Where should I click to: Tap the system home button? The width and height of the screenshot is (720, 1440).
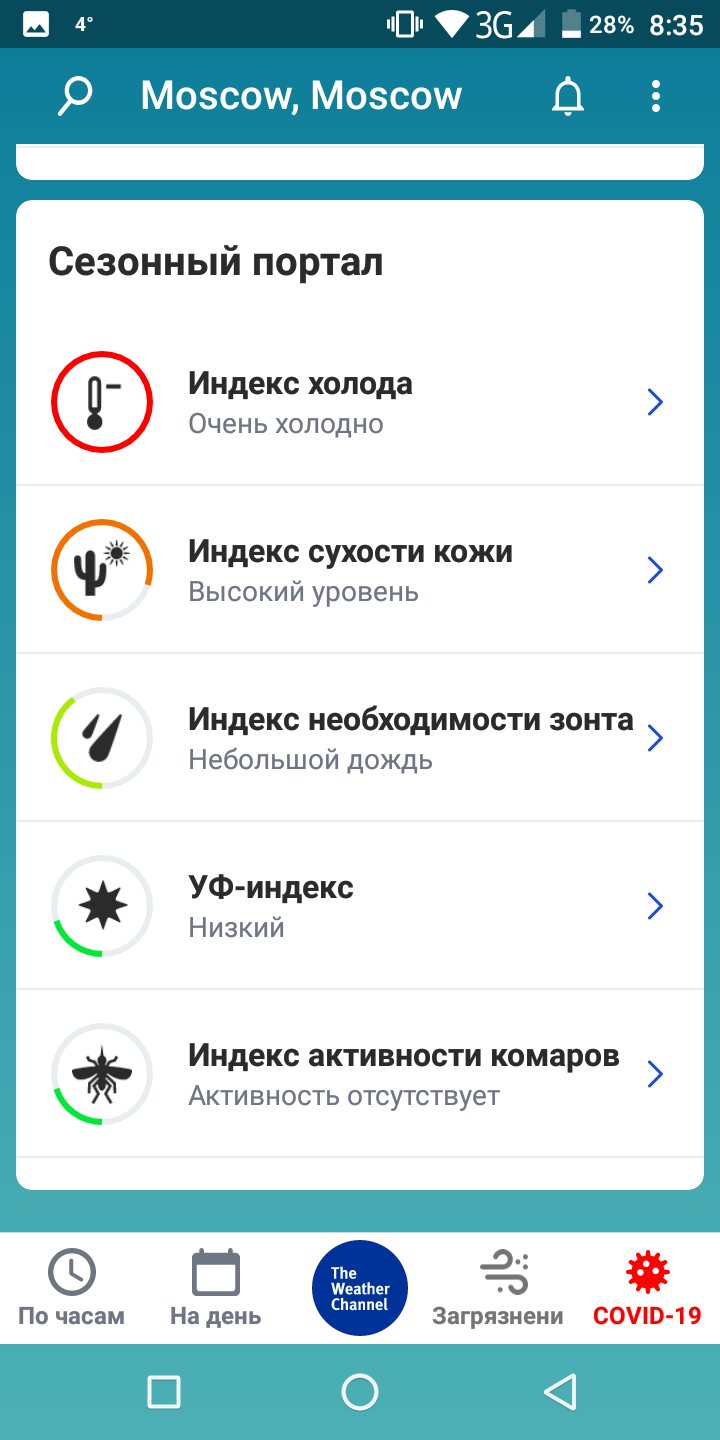click(360, 1392)
